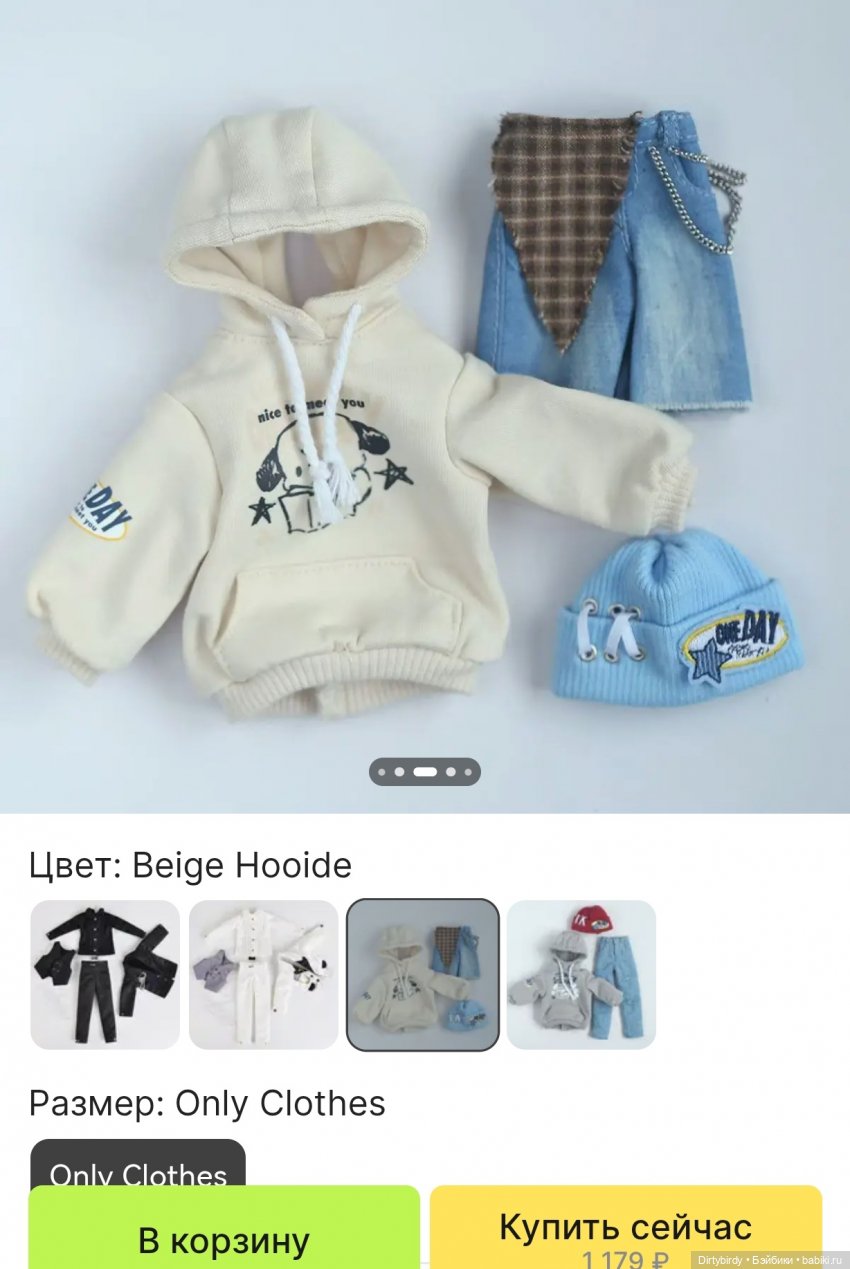The width and height of the screenshot is (850, 1269).
Task: Select the white outfit color option
Action: [264, 974]
